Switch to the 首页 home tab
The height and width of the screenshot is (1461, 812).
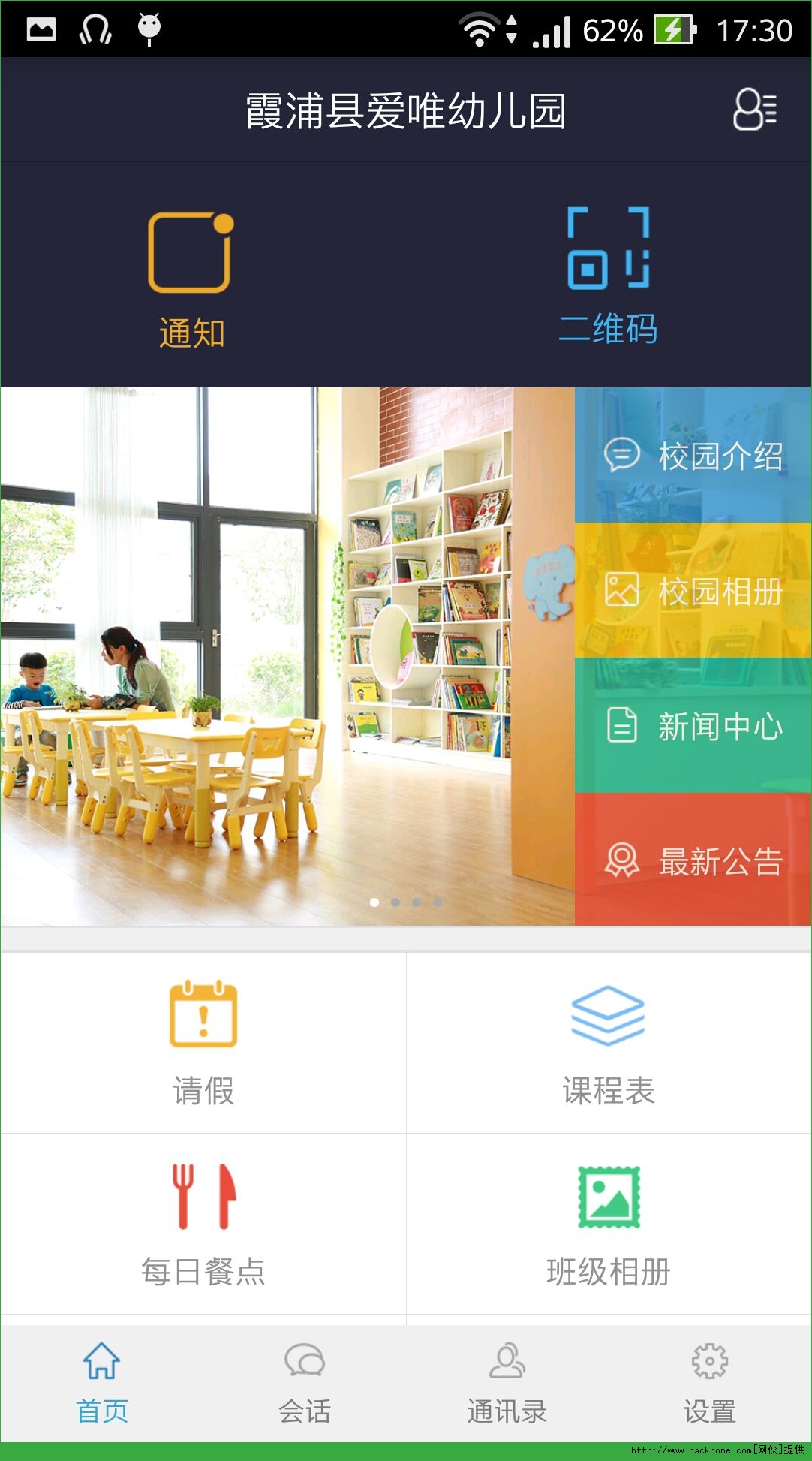pos(102,1384)
